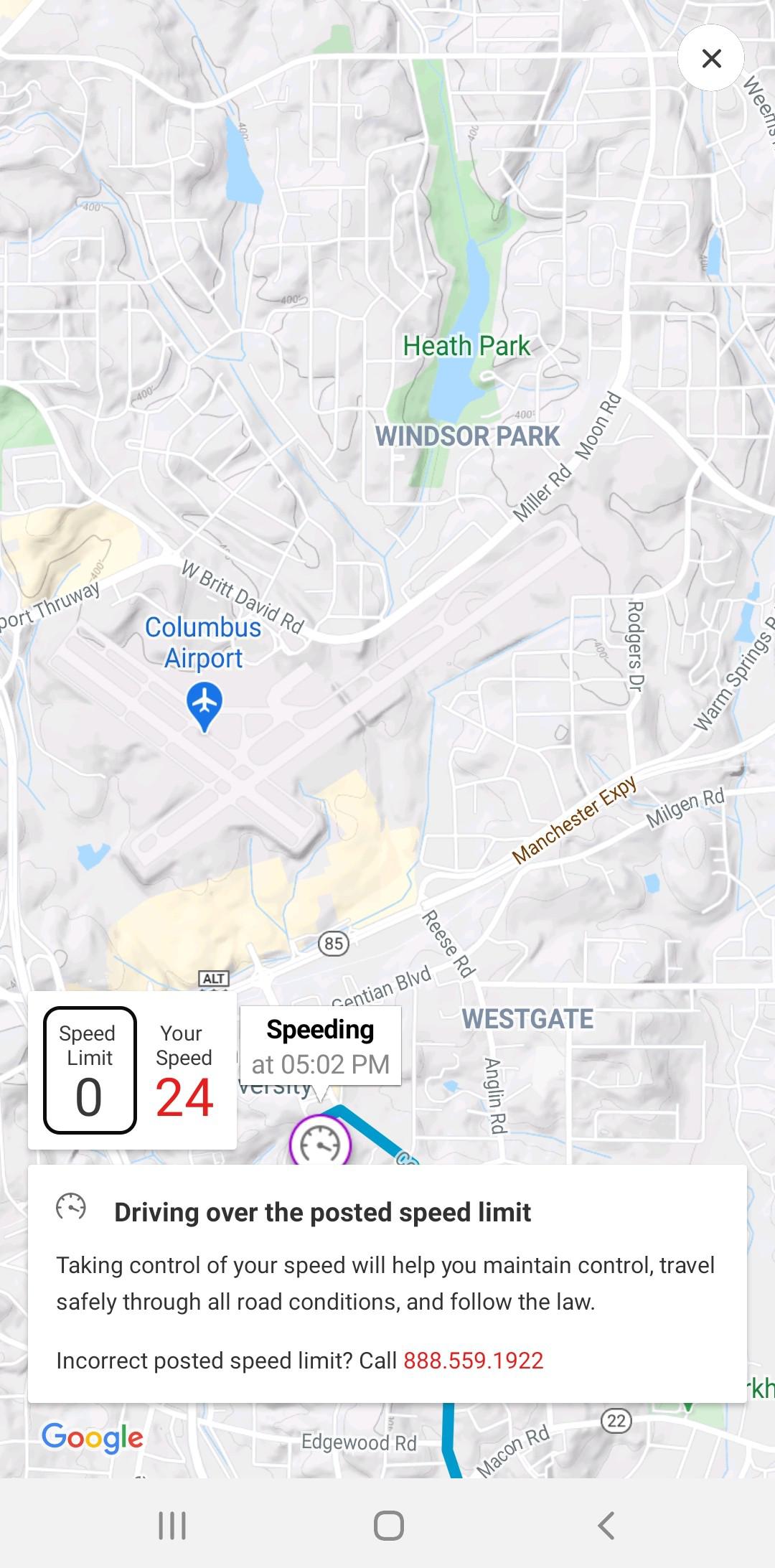Open recent apps from navigation bar
The image size is (775, 1568).
(x=172, y=1525)
